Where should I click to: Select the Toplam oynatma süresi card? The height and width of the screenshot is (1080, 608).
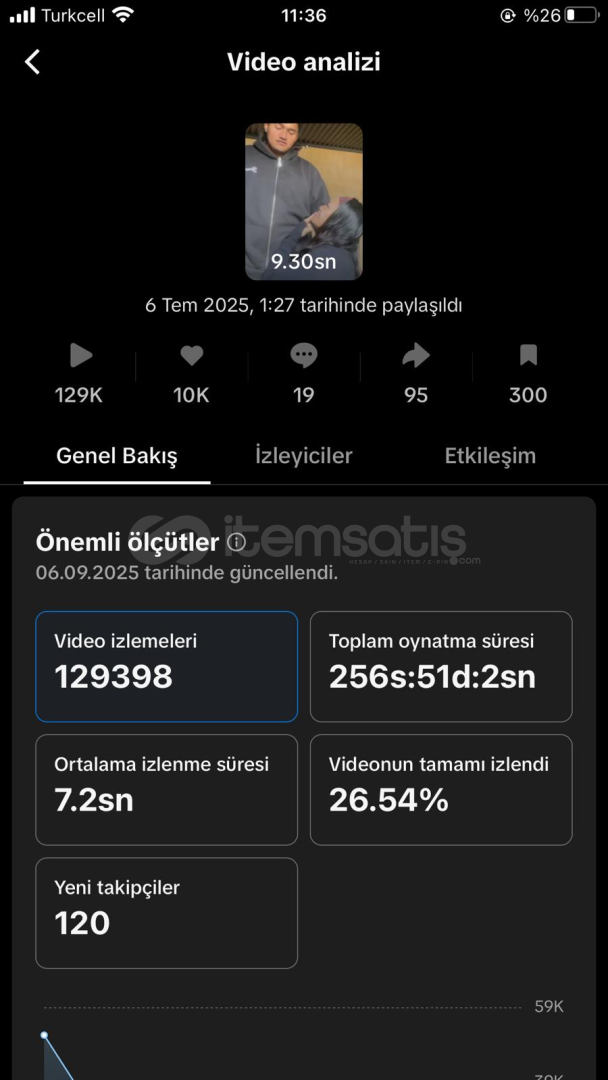[441, 667]
